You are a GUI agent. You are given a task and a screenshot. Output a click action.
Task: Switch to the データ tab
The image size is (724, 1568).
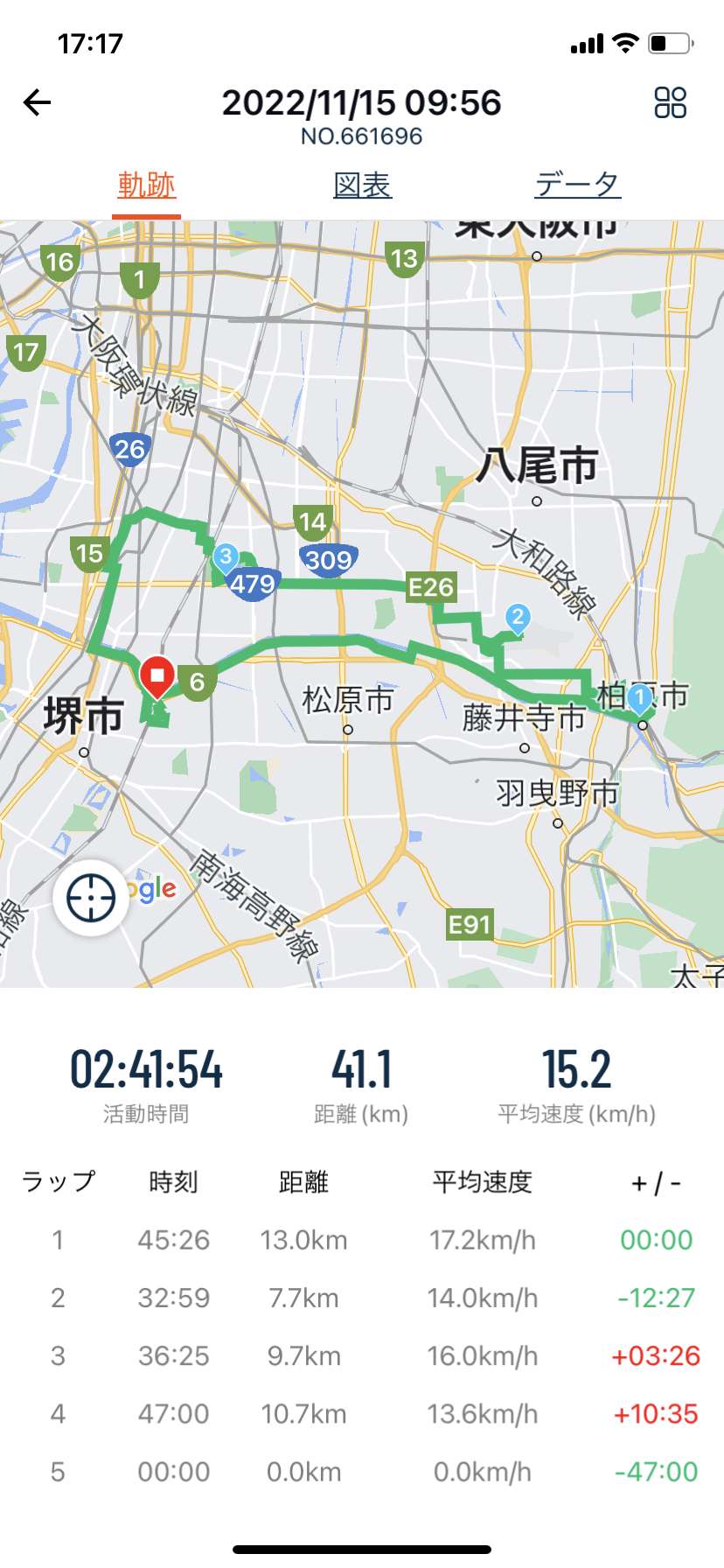577,185
